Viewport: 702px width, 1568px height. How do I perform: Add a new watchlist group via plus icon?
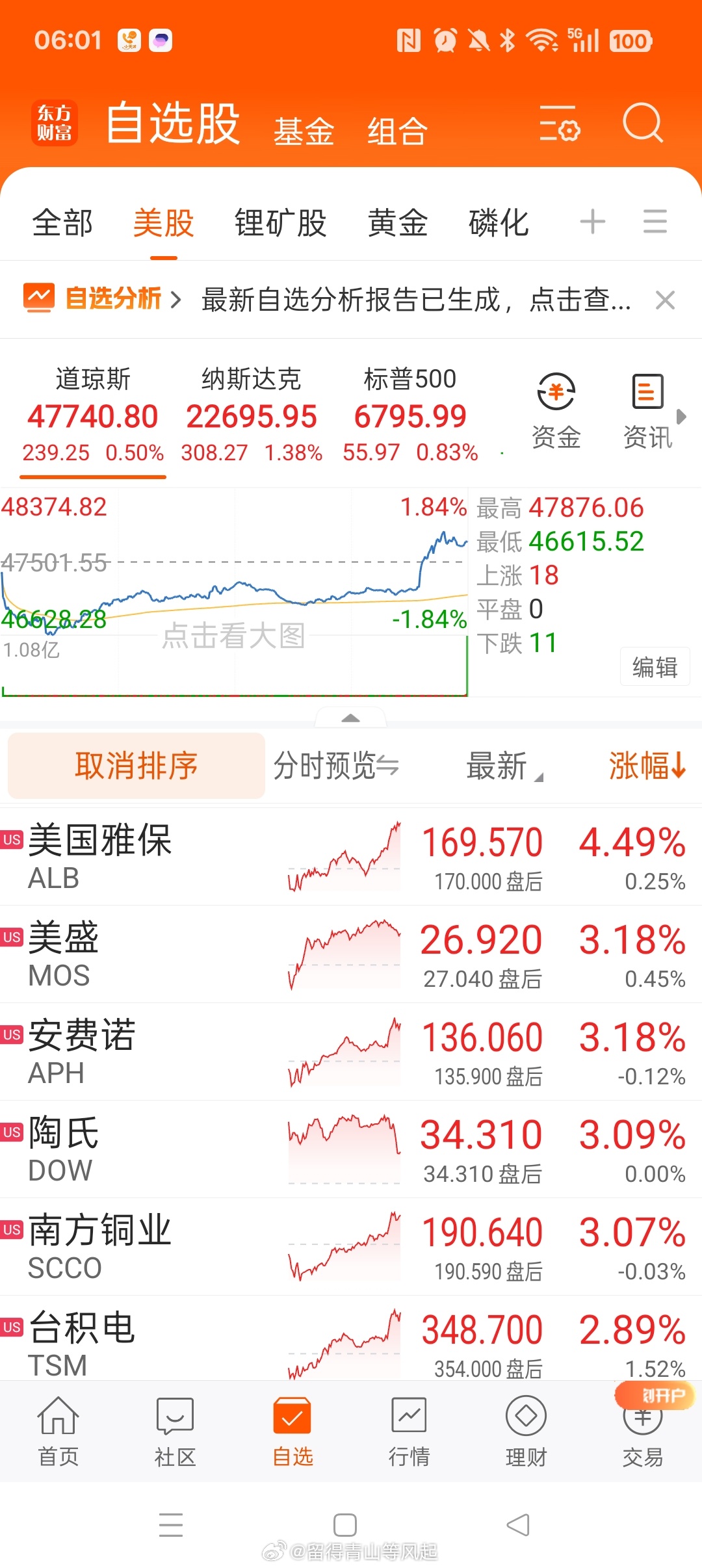[592, 222]
